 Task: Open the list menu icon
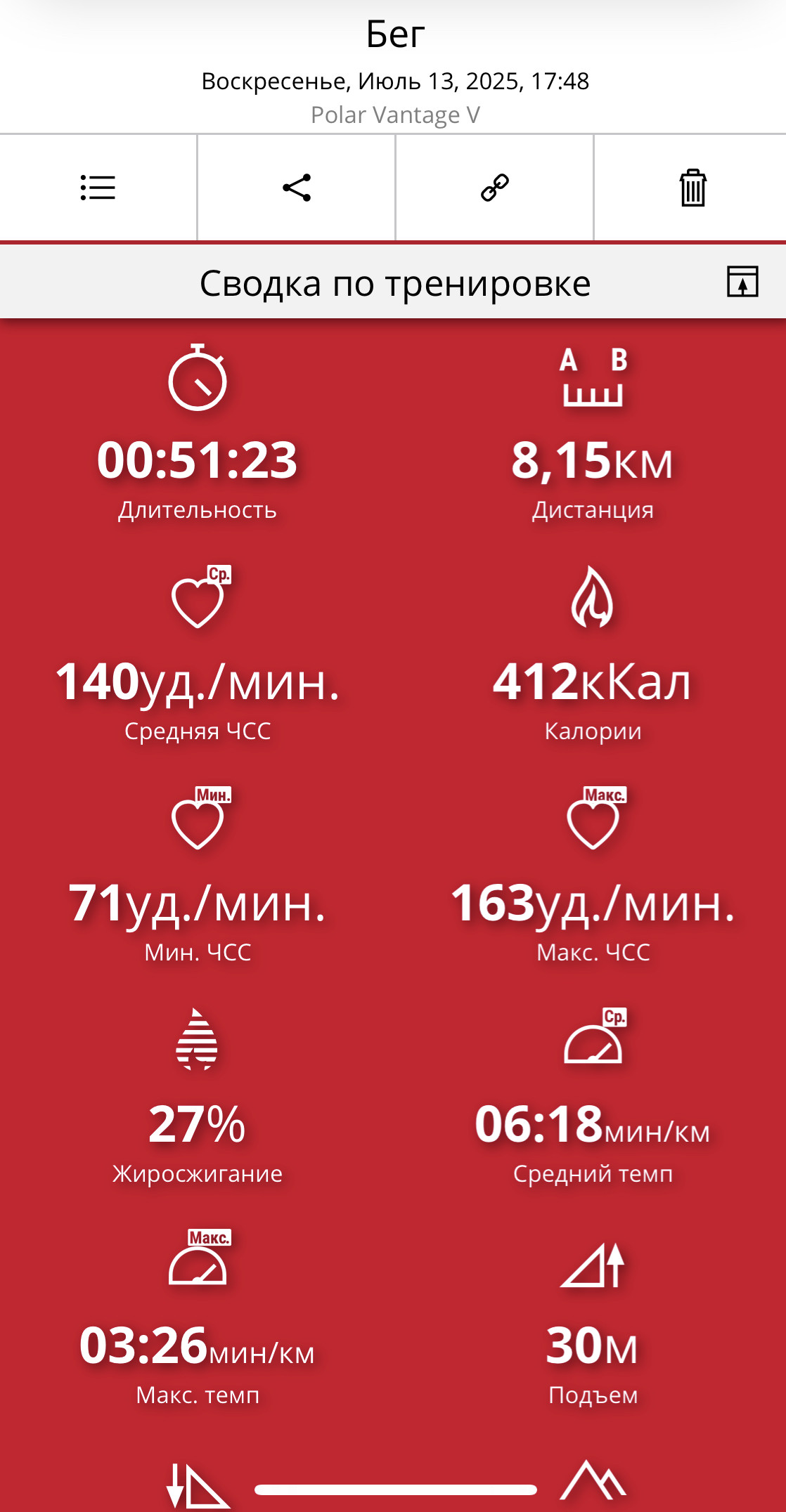[x=98, y=188]
